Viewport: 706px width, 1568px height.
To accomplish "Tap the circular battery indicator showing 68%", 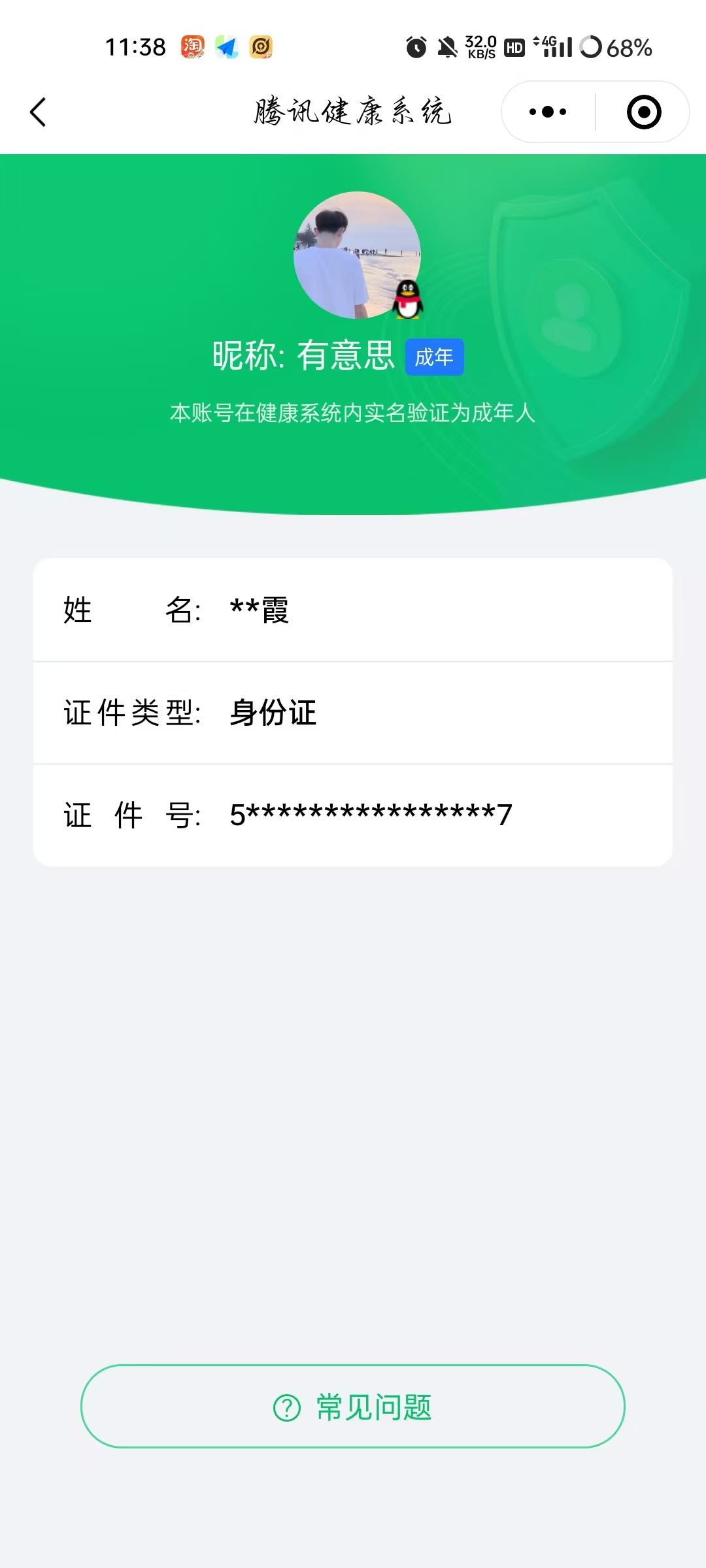I will click(x=590, y=46).
